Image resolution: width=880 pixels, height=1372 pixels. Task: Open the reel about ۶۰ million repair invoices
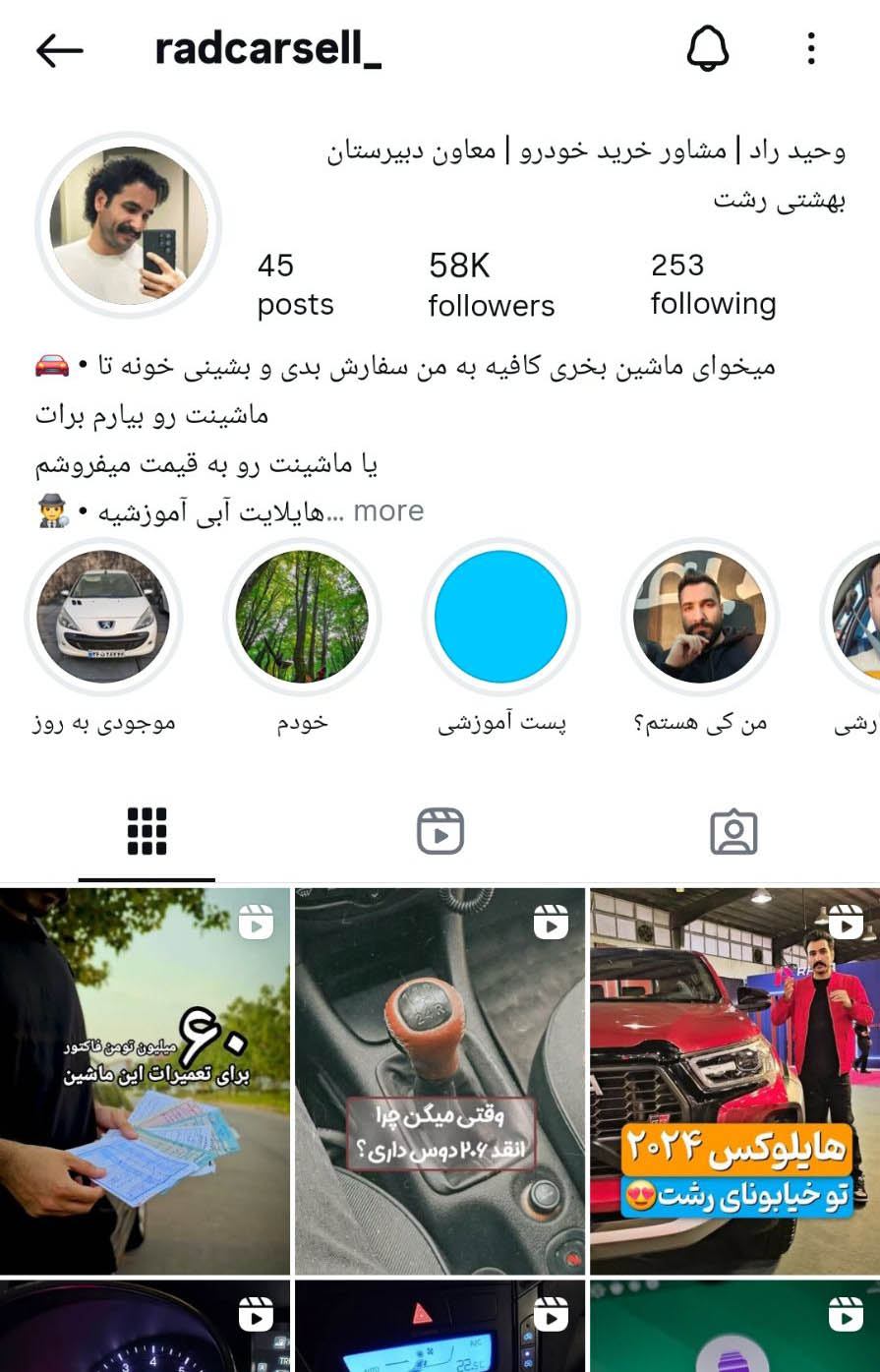145,1080
